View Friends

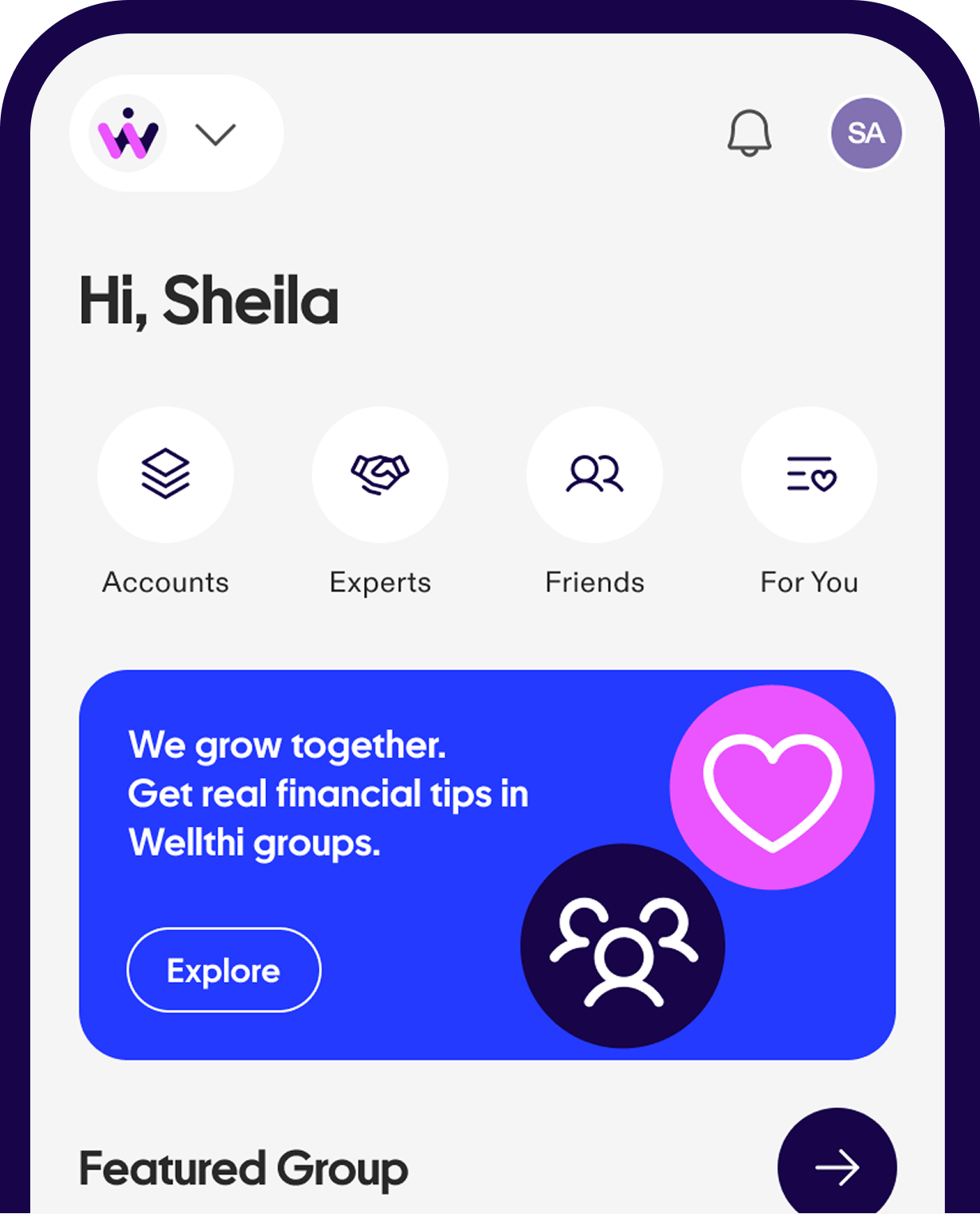pyautogui.click(x=594, y=475)
